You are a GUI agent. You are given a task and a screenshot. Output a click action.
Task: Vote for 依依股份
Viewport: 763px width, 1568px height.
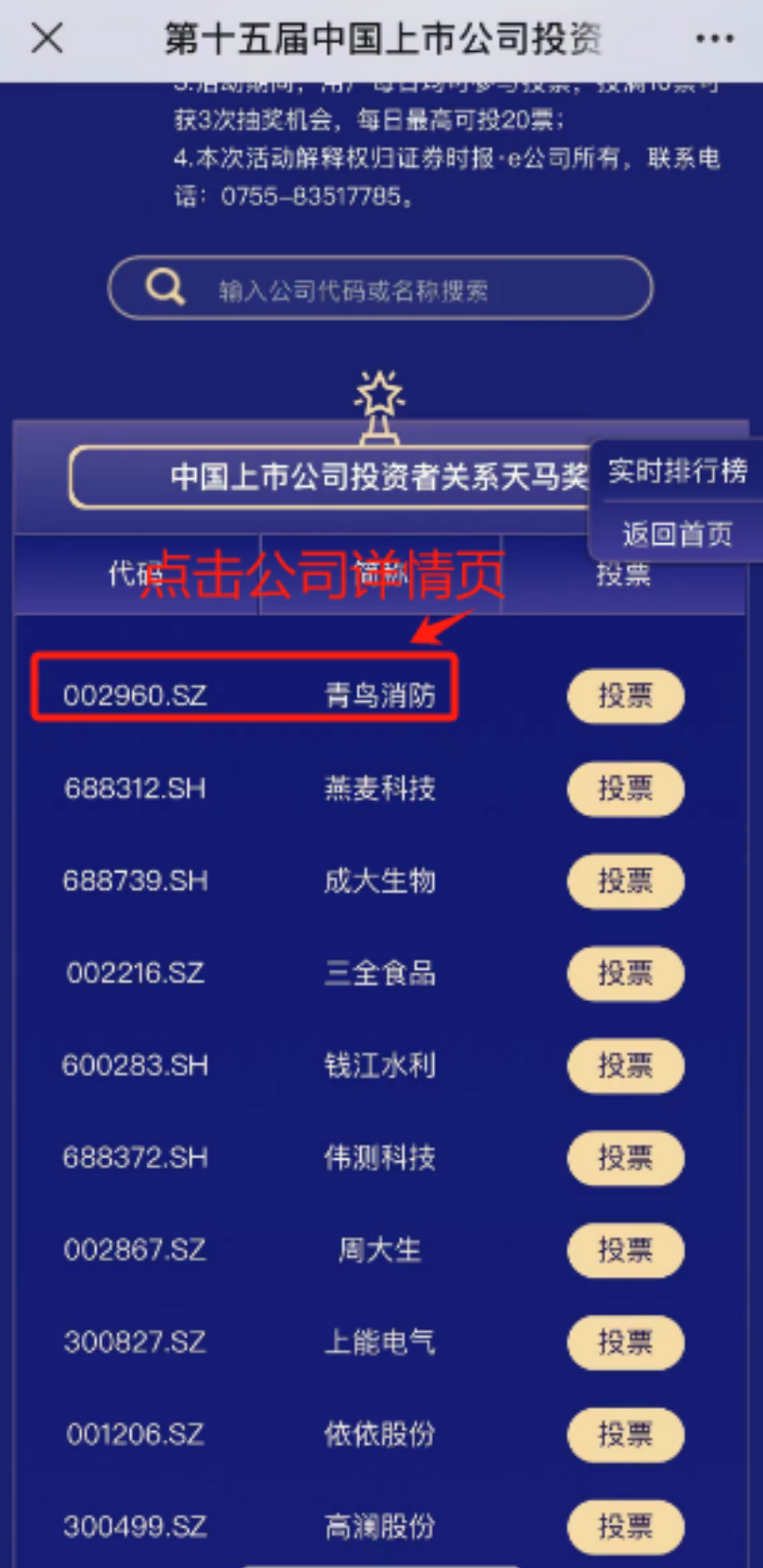pyautogui.click(x=625, y=1434)
